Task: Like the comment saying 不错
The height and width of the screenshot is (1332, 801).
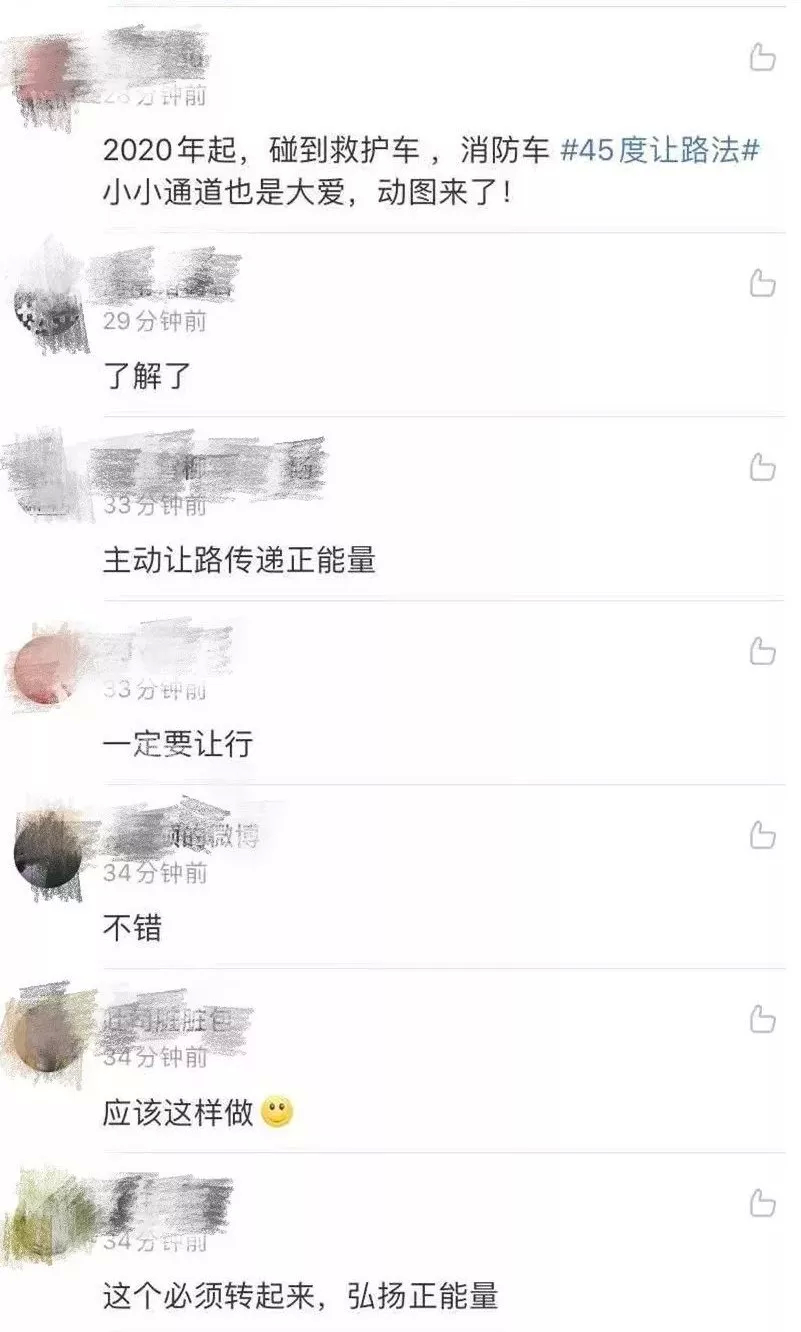Action: 762,835
